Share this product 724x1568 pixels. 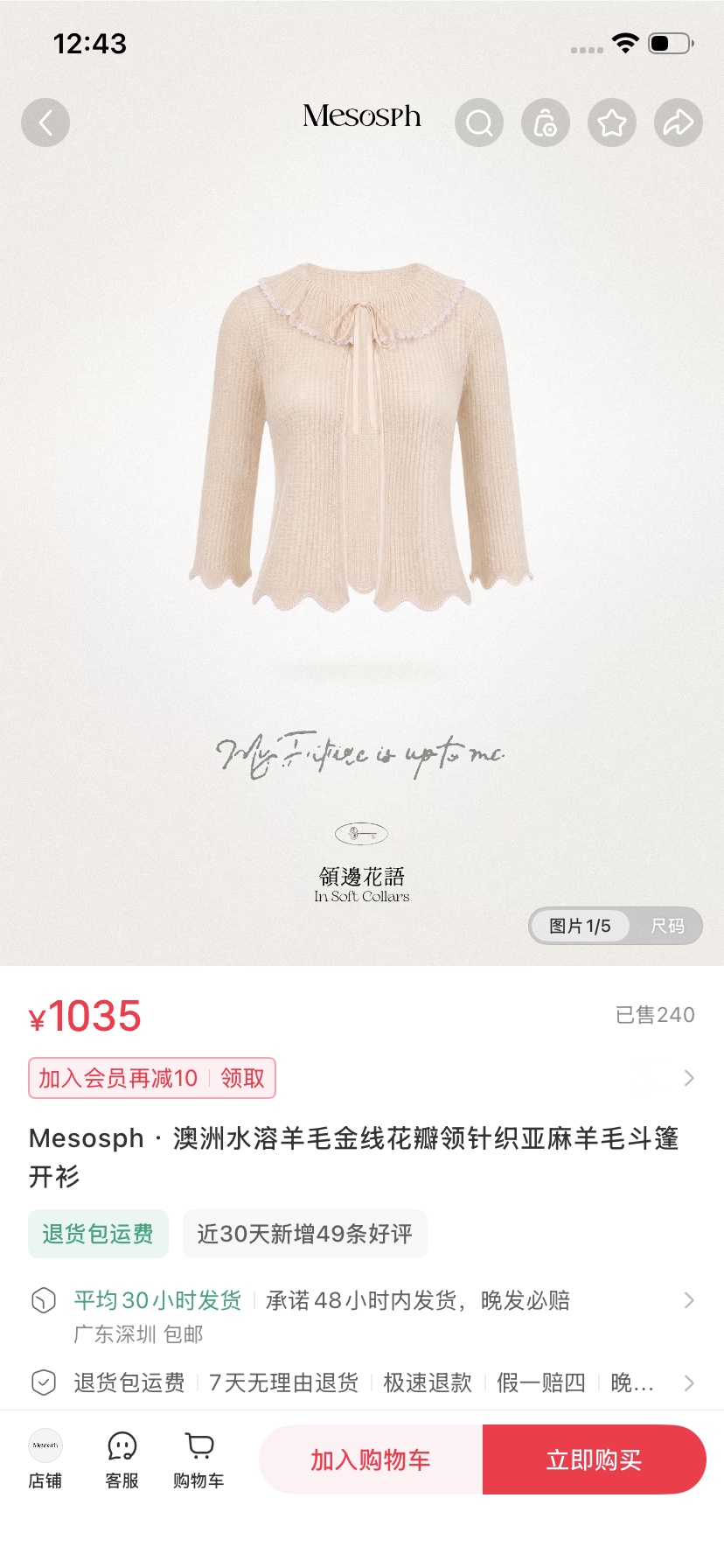click(x=679, y=122)
